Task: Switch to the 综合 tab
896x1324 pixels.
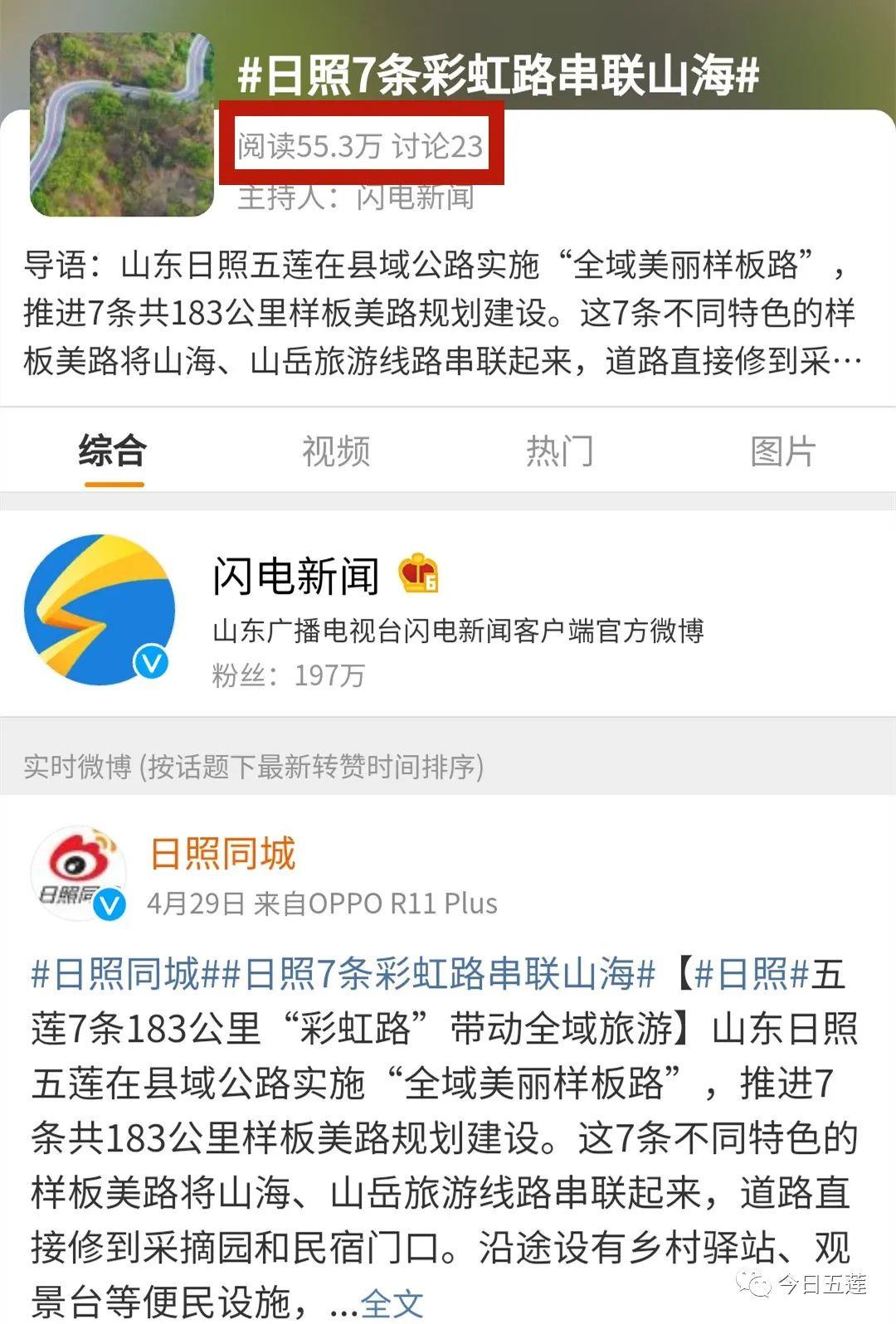Action: coord(112,452)
